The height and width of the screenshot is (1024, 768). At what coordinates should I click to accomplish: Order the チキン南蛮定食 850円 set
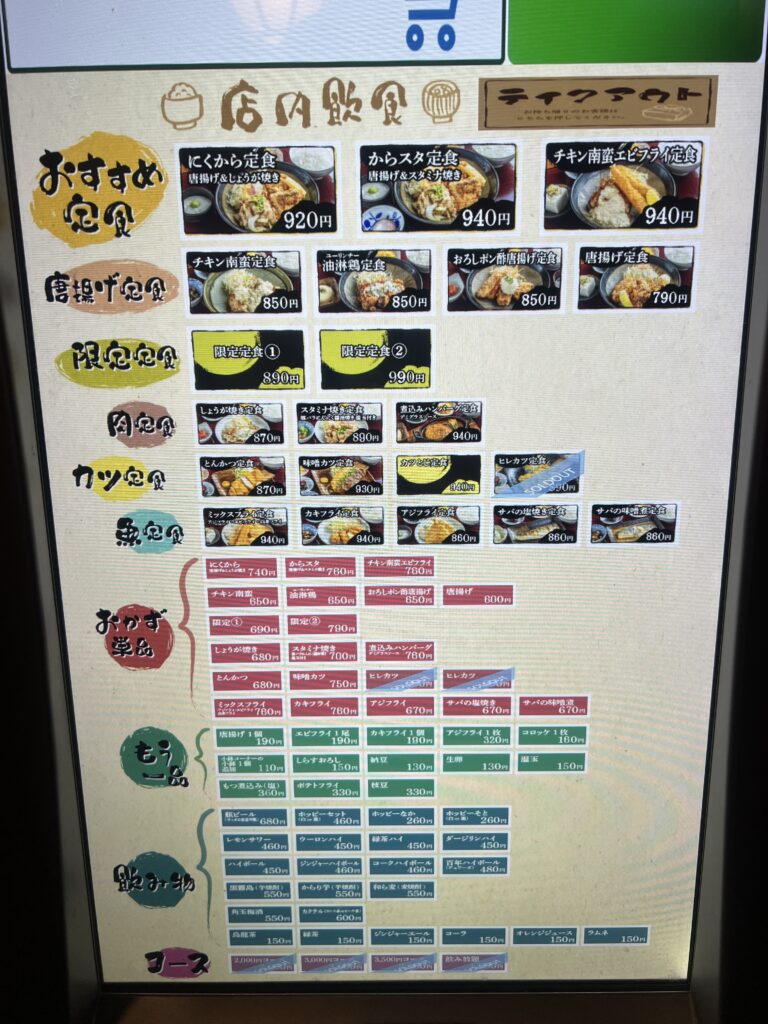(x=243, y=281)
